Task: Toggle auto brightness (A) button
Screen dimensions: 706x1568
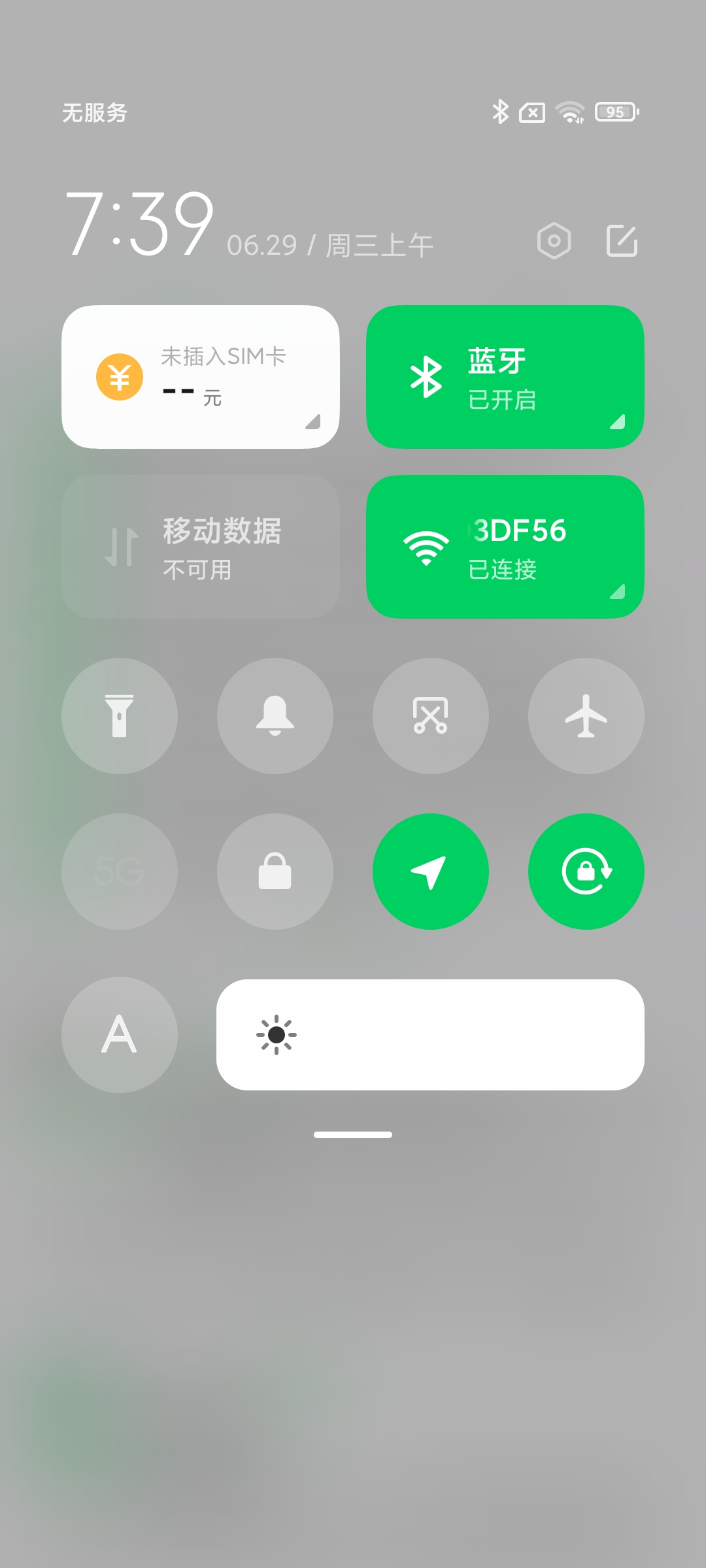Action: point(120,1035)
